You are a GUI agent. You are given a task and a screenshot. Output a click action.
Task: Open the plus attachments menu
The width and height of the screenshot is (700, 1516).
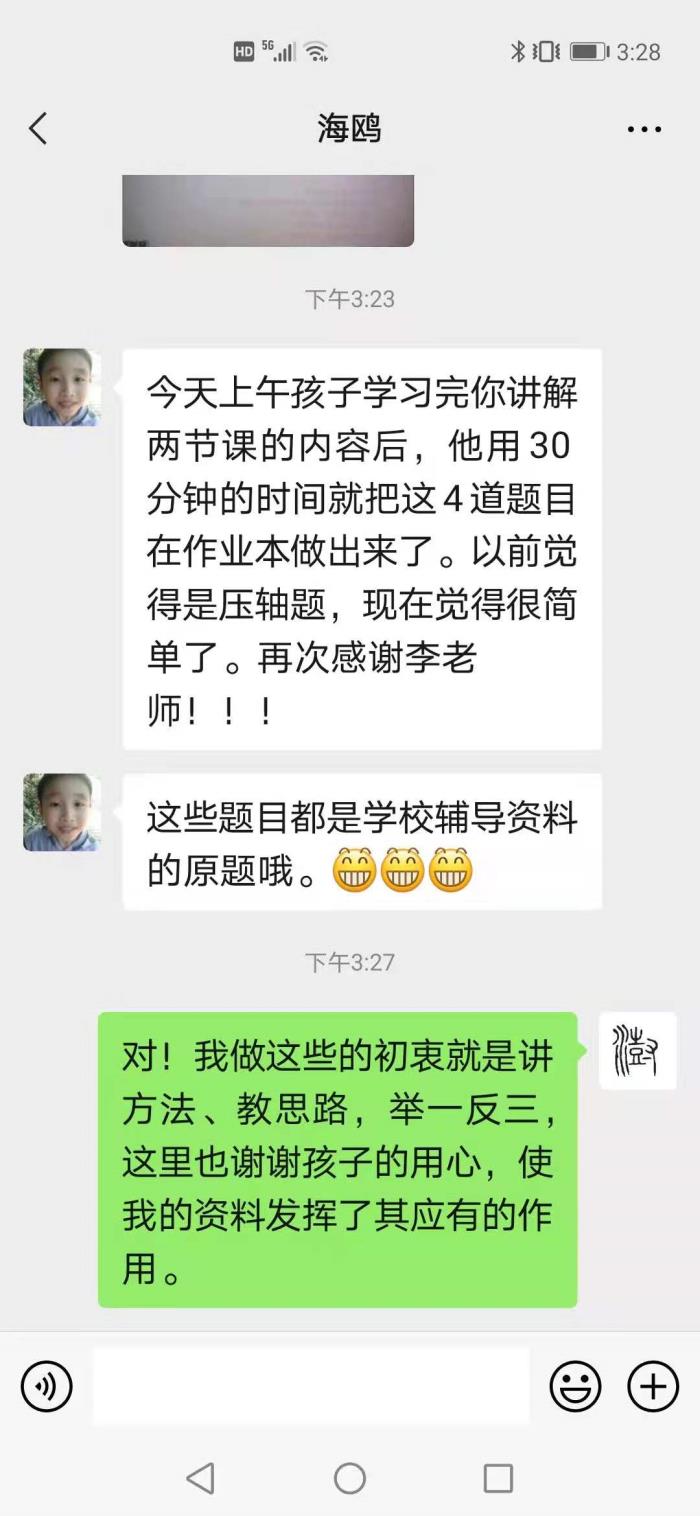pos(652,1387)
